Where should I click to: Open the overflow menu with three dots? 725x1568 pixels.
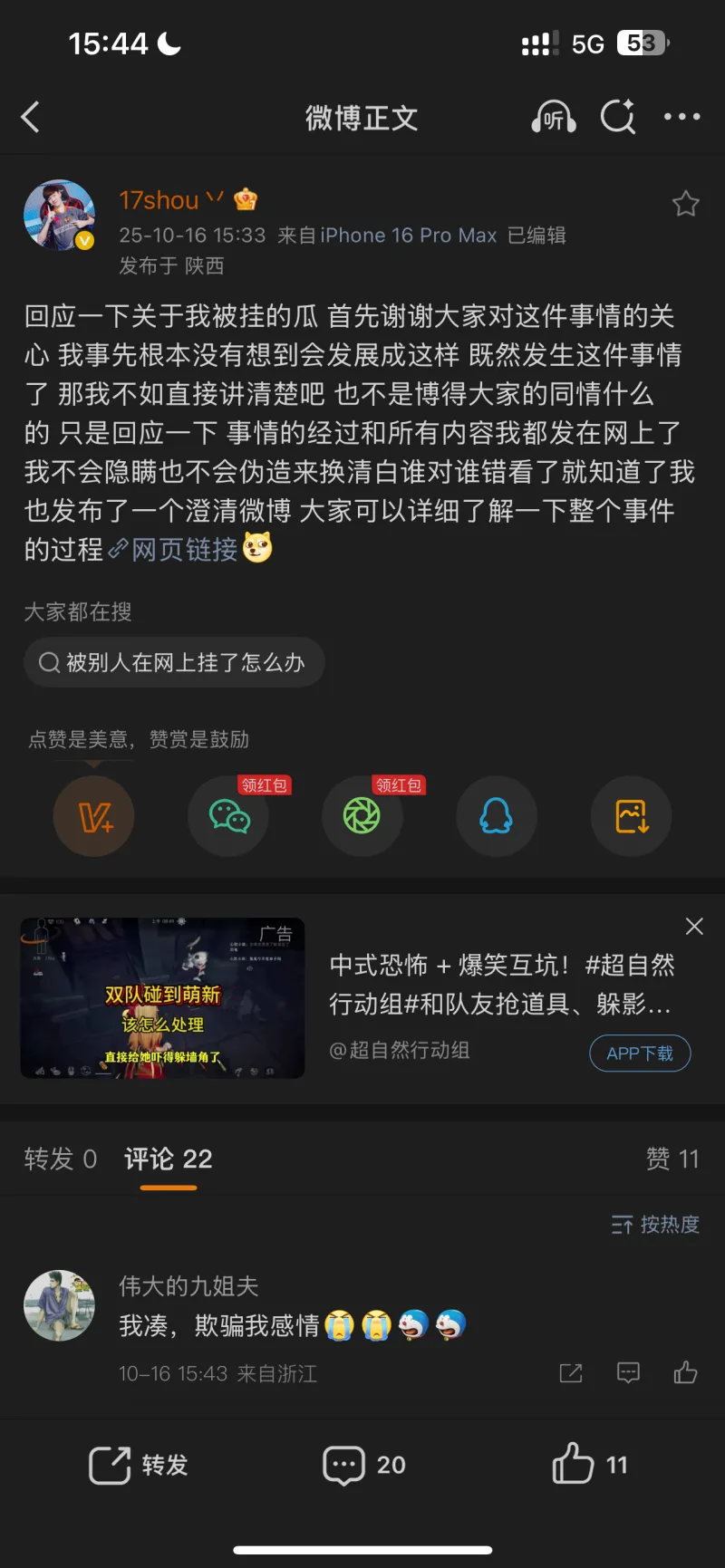(681, 117)
